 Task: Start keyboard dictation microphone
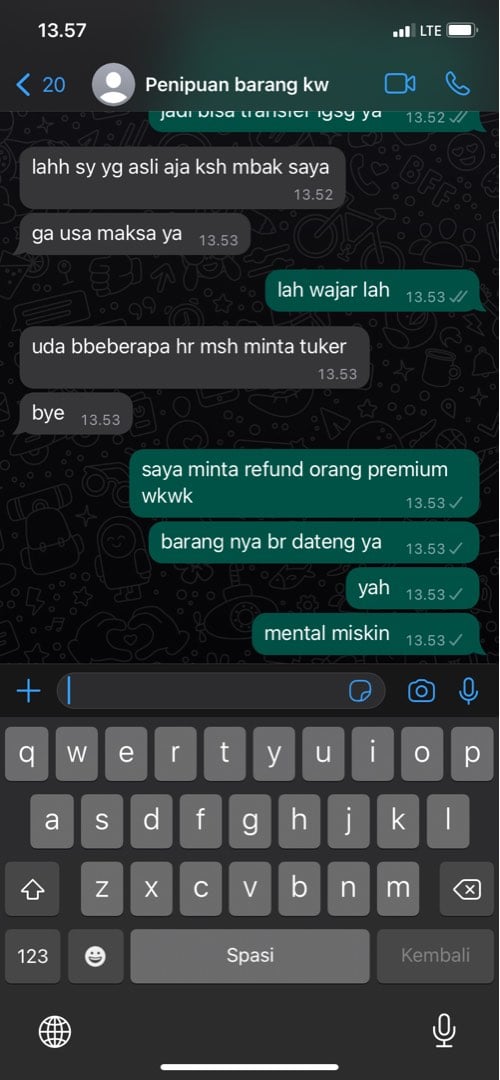click(444, 1031)
